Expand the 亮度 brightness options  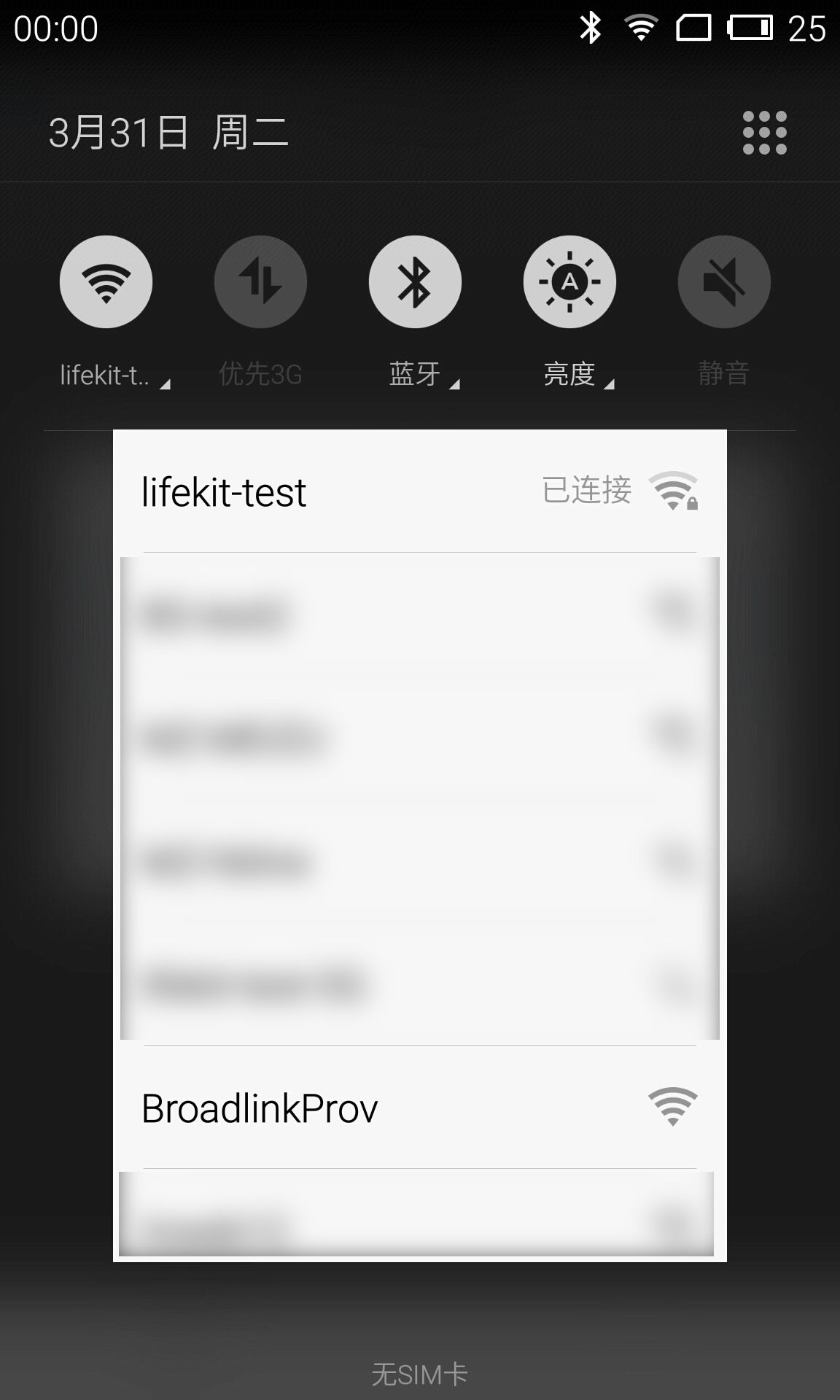tap(579, 376)
